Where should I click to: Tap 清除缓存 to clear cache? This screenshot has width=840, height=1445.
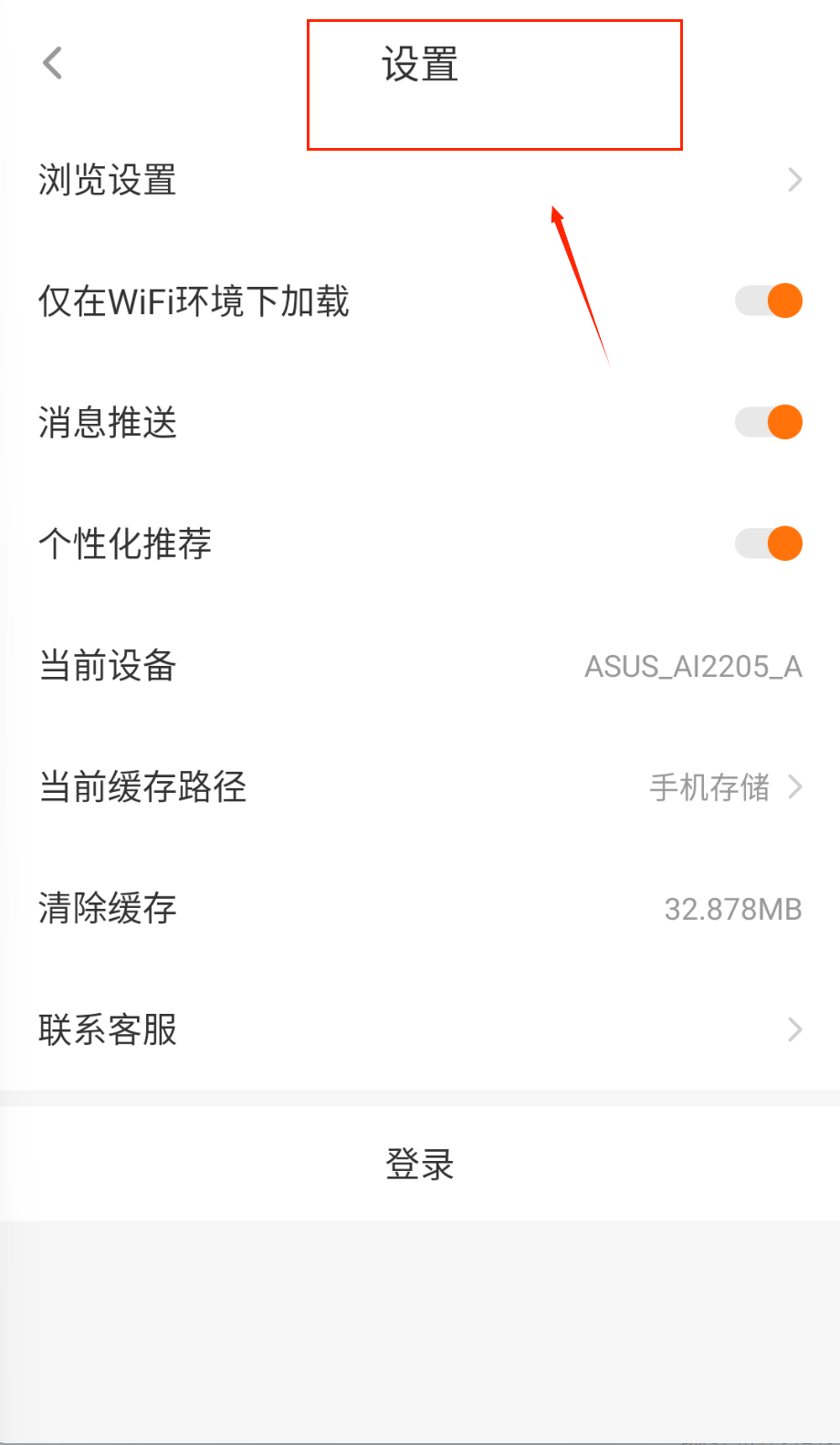tap(420, 908)
